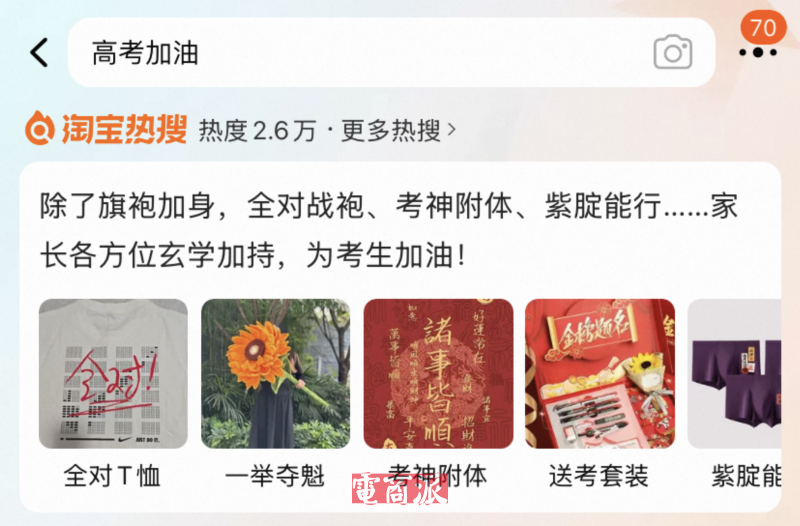Open the camera image search
Image resolution: width=800 pixels, height=526 pixels.
tap(673, 52)
